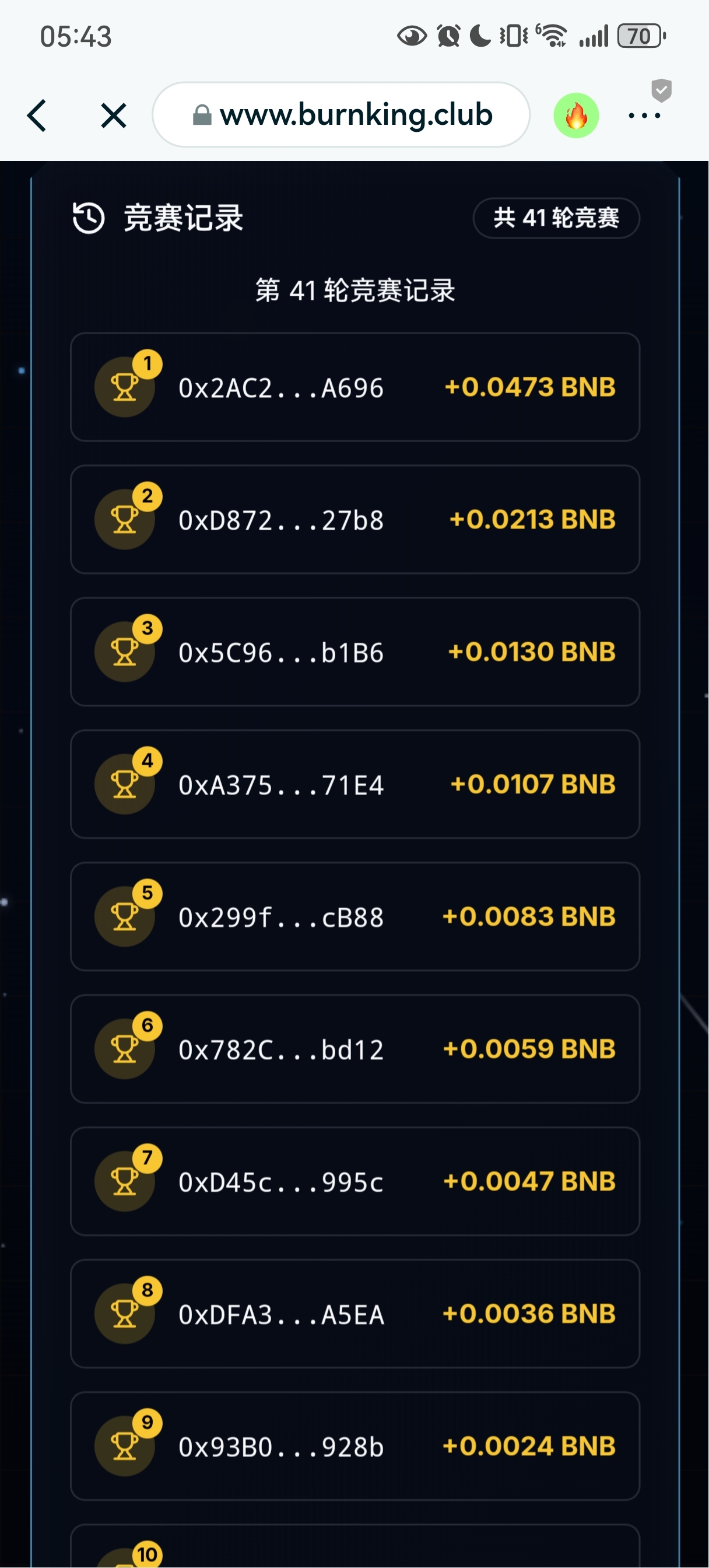This screenshot has height=1568, width=709.
Task: Open the green flame icon
Action: tap(575, 115)
